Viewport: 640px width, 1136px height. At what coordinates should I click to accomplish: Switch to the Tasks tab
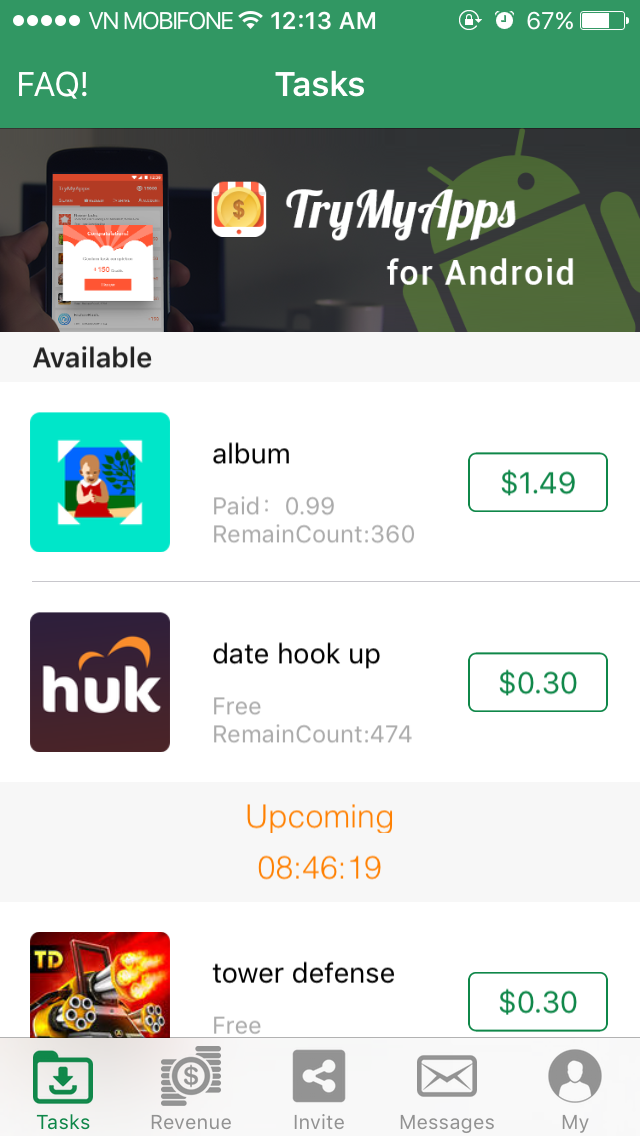(63, 1088)
